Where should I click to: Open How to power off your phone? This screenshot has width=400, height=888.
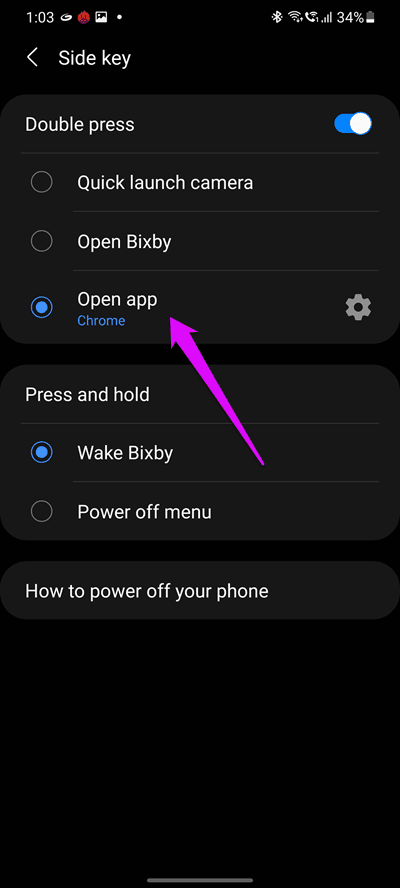click(x=199, y=591)
